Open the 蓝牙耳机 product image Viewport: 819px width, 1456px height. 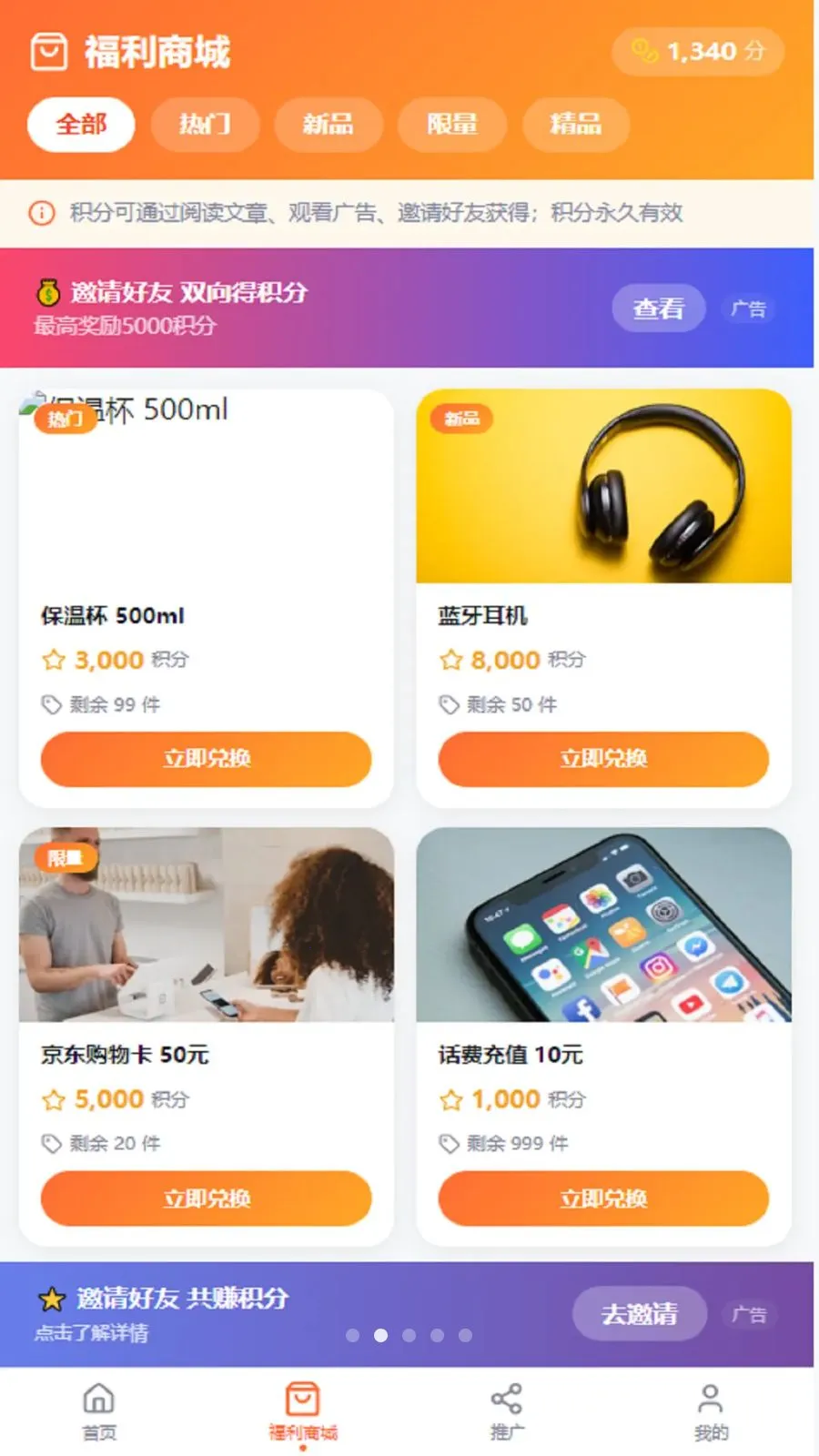[603, 486]
